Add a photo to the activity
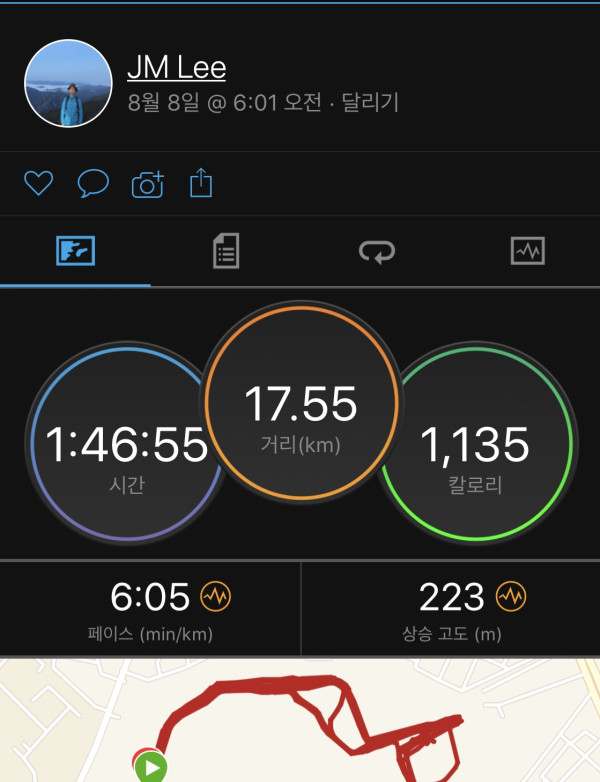The image size is (600, 782). coord(147,184)
